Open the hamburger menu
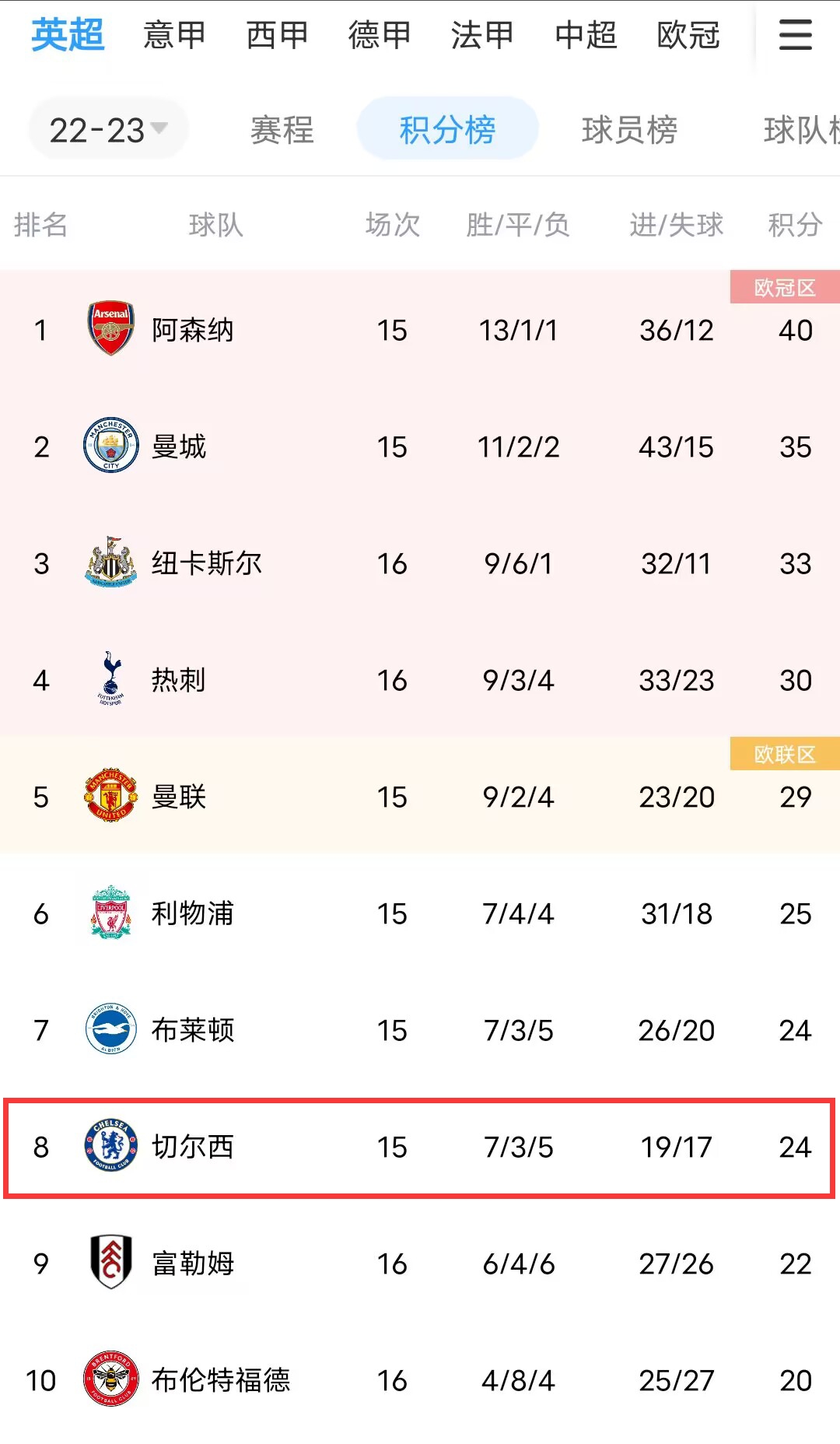 coord(795,35)
